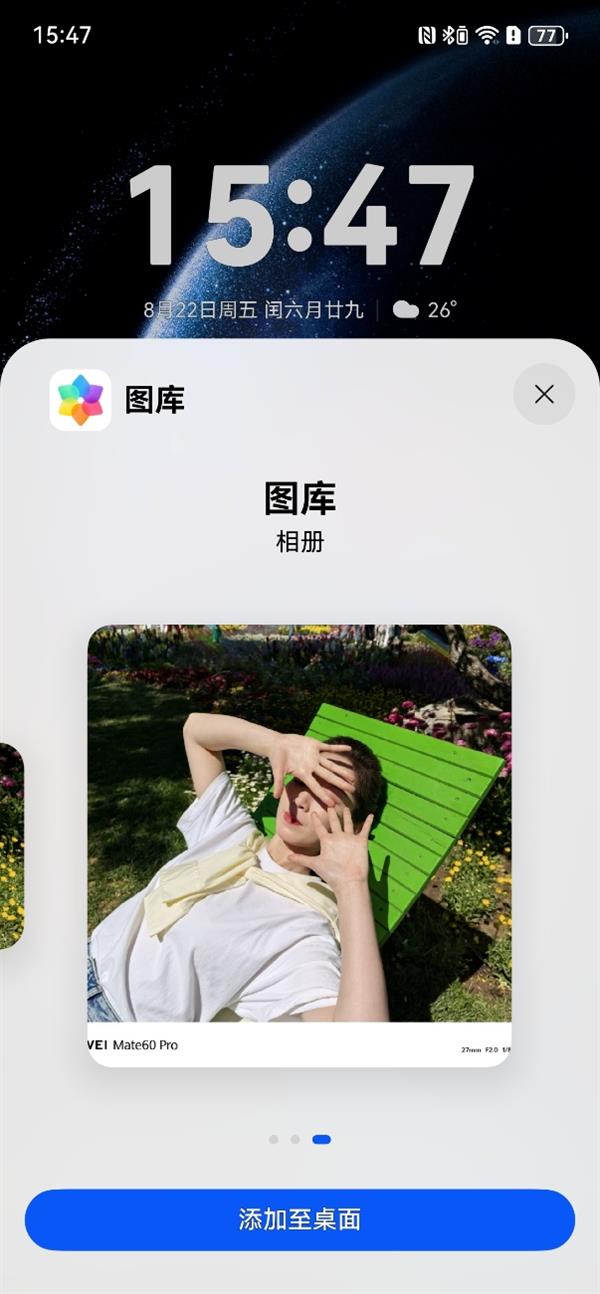The image size is (600, 1294).
Task: Tap the partially visible previous widget preview
Action: (x=10, y=845)
